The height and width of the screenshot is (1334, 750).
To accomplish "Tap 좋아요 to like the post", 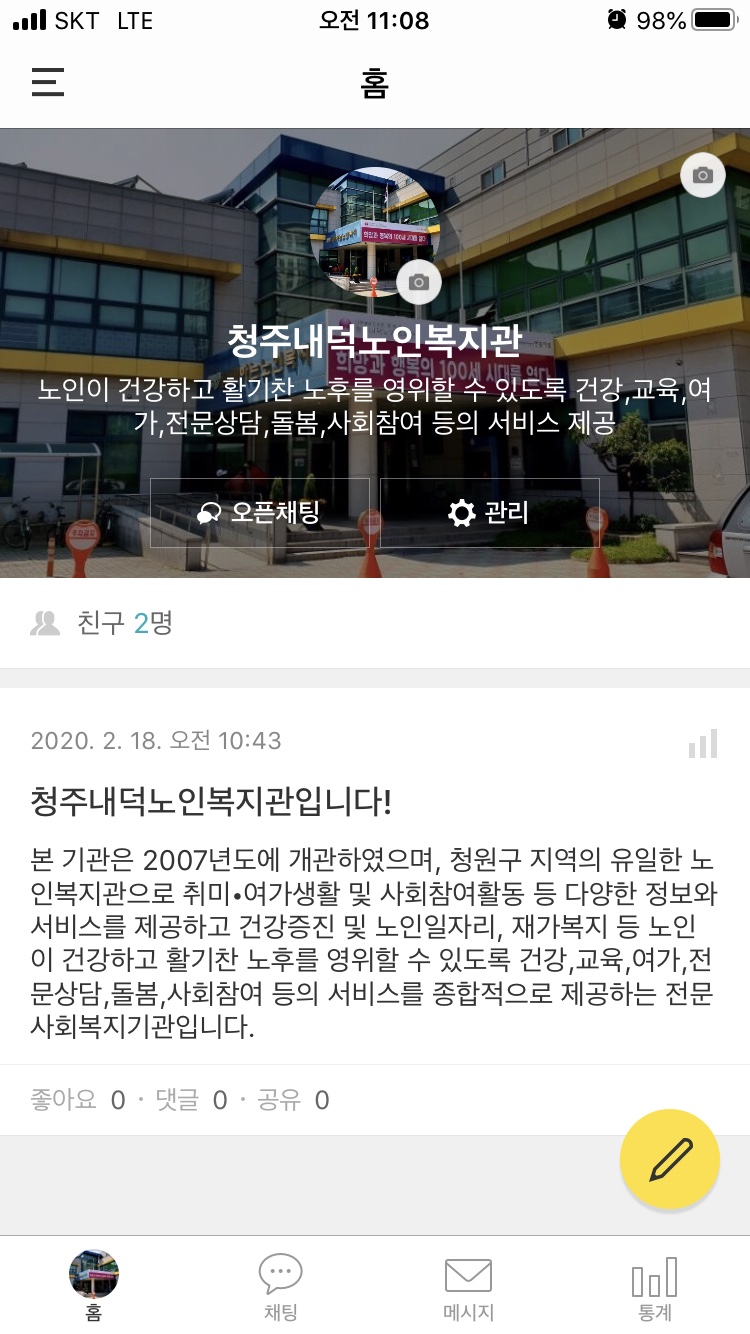I will pyautogui.click(x=64, y=1100).
